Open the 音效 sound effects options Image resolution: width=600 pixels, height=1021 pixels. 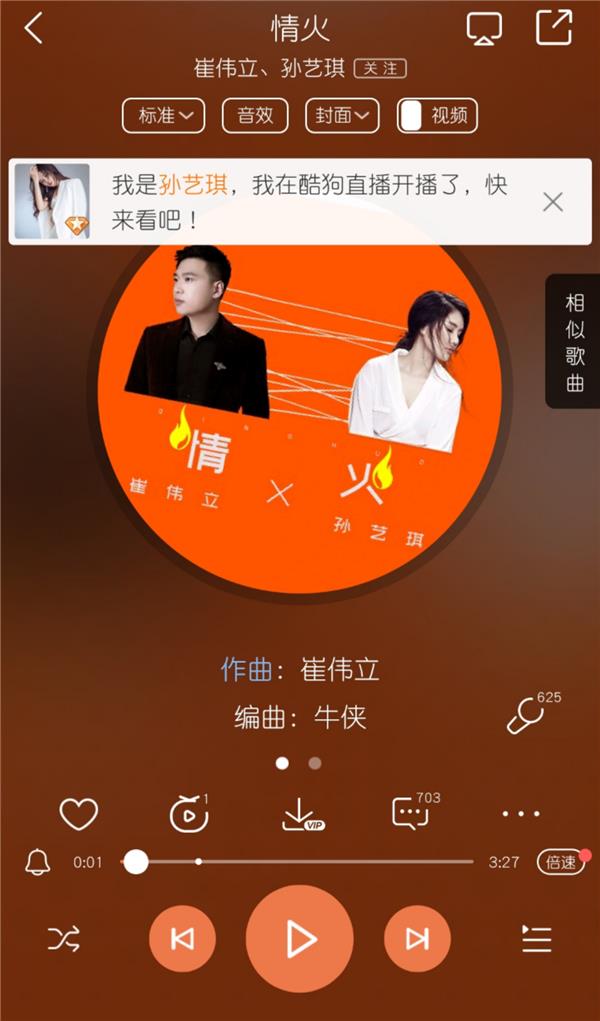click(255, 115)
